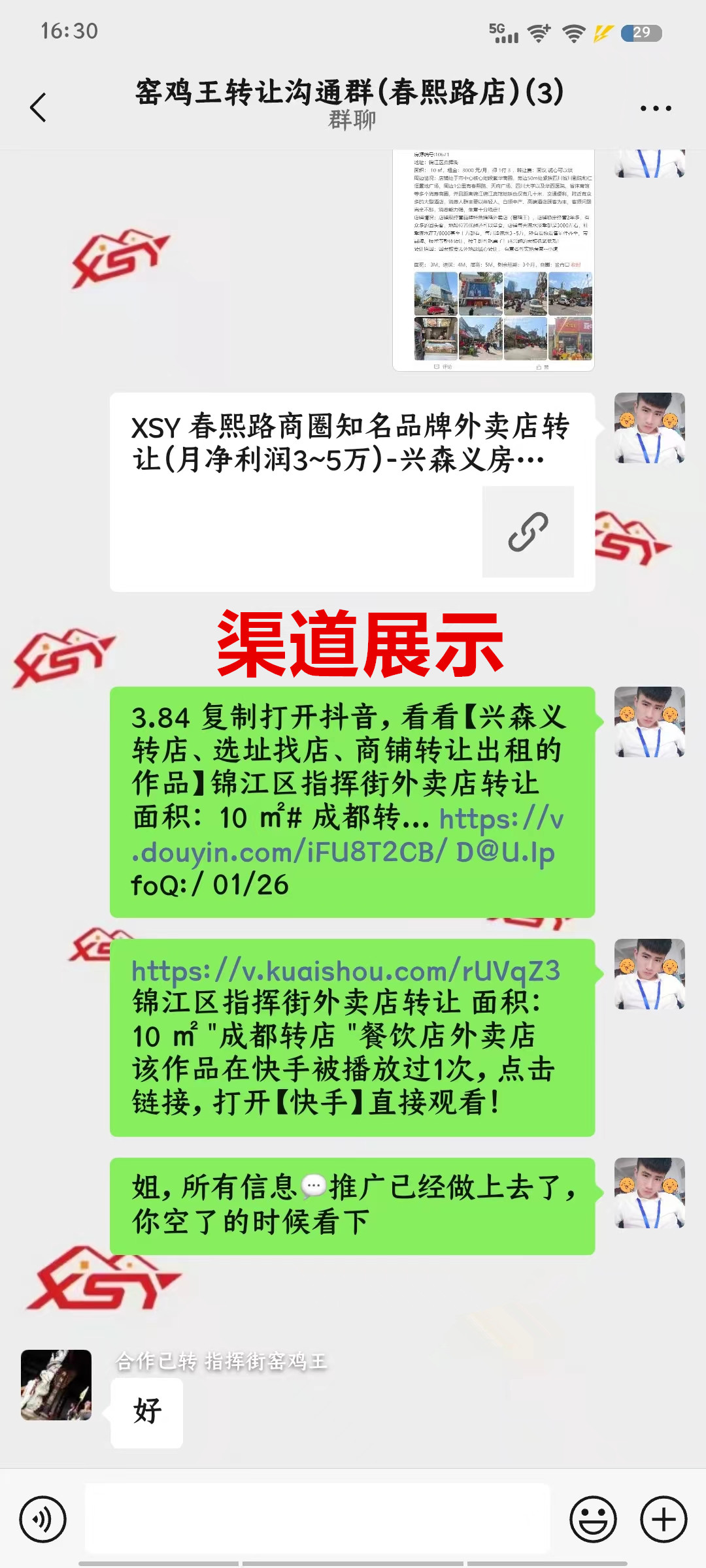The width and height of the screenshot is (706, 1568).
Task: Open the XSY 春熙路商圈 link card
Action: click(352, 492)
